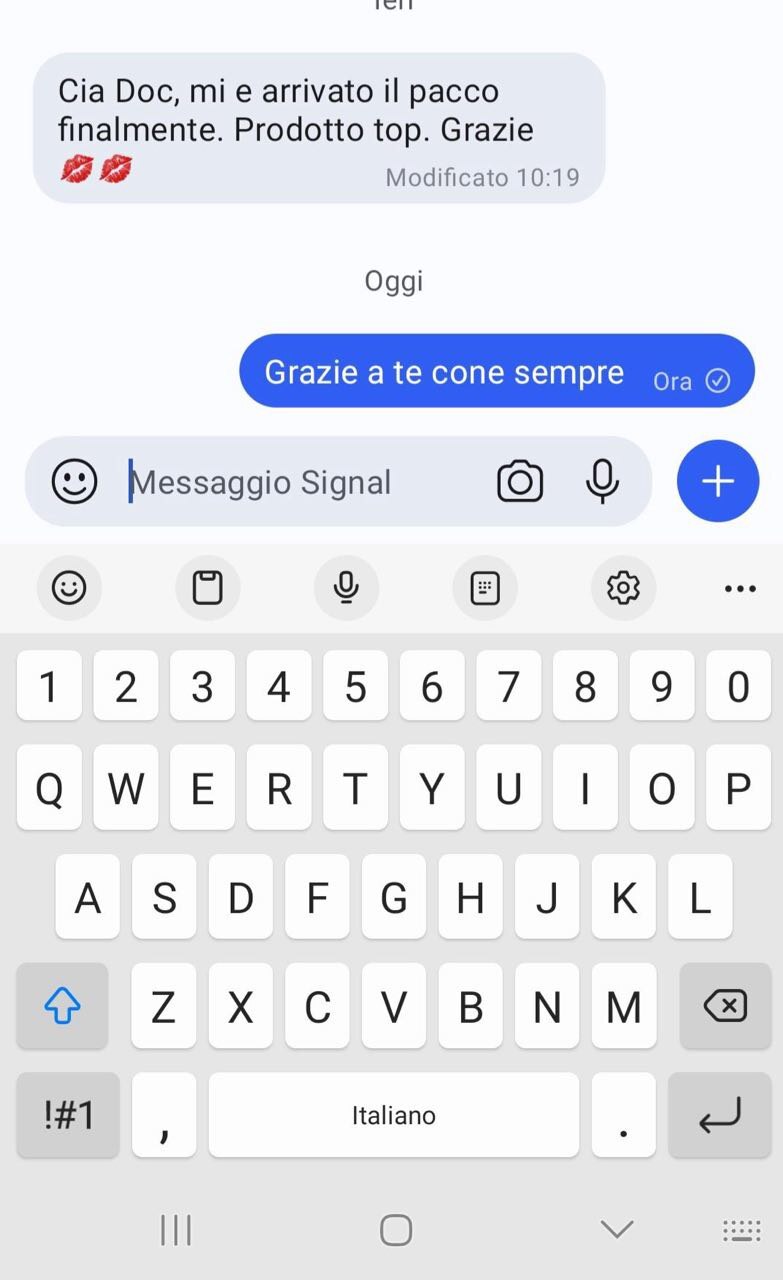Open keyboard toolbar emoji panel
Image resolution: width=783 pixels, height=1280 pixels.
69,588
